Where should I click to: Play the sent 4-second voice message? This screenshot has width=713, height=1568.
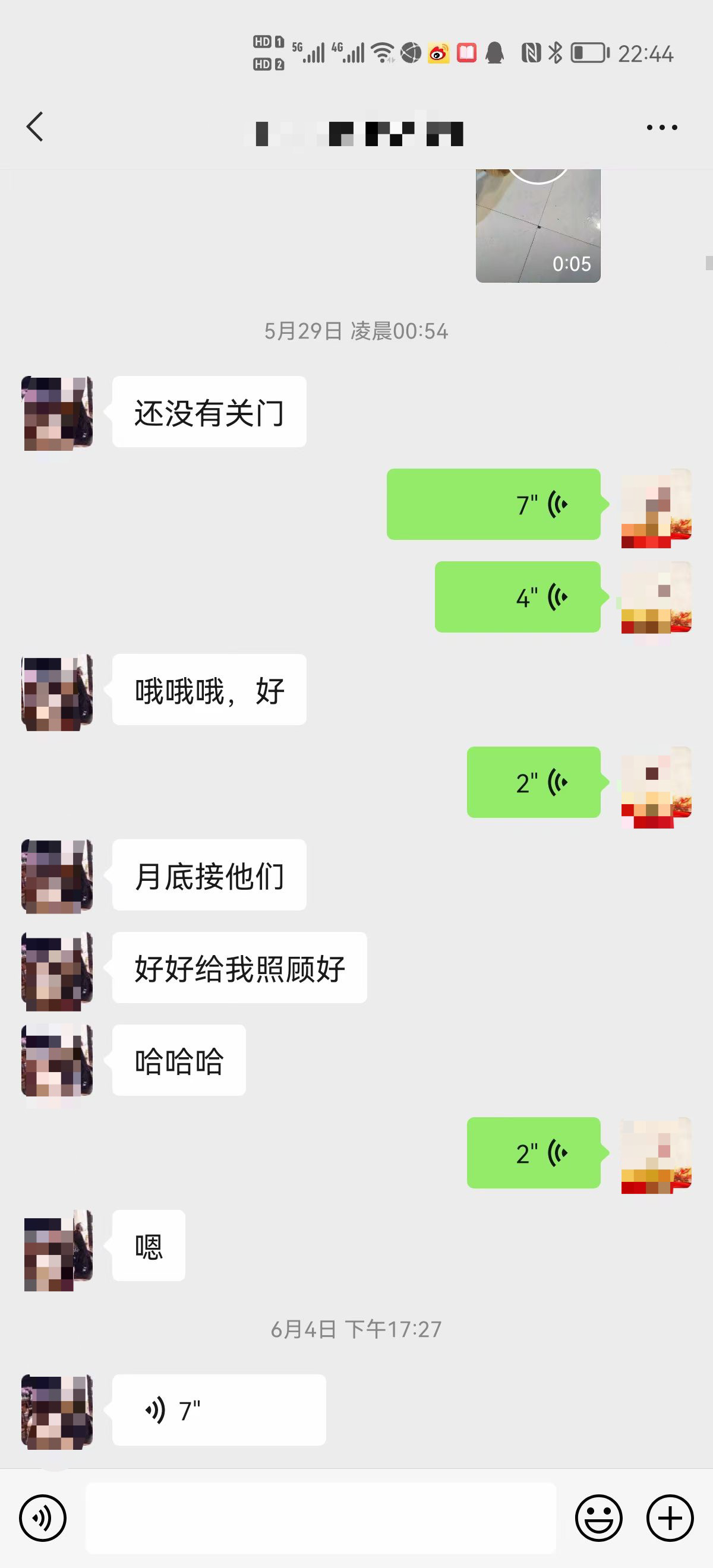point(518,597)
